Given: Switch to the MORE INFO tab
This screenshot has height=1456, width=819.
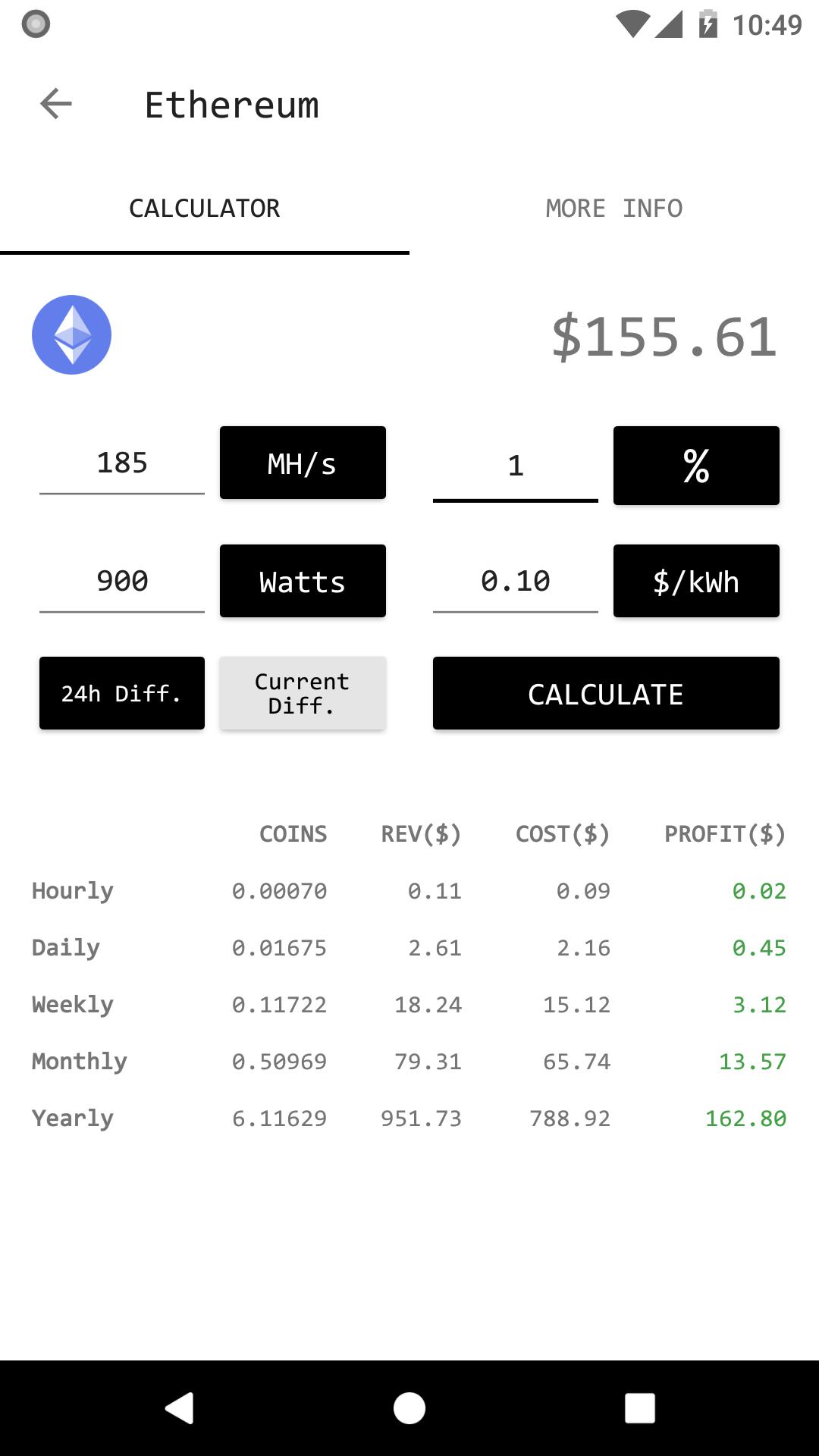Looking at the screenshot, I should (x=614, y=208).
